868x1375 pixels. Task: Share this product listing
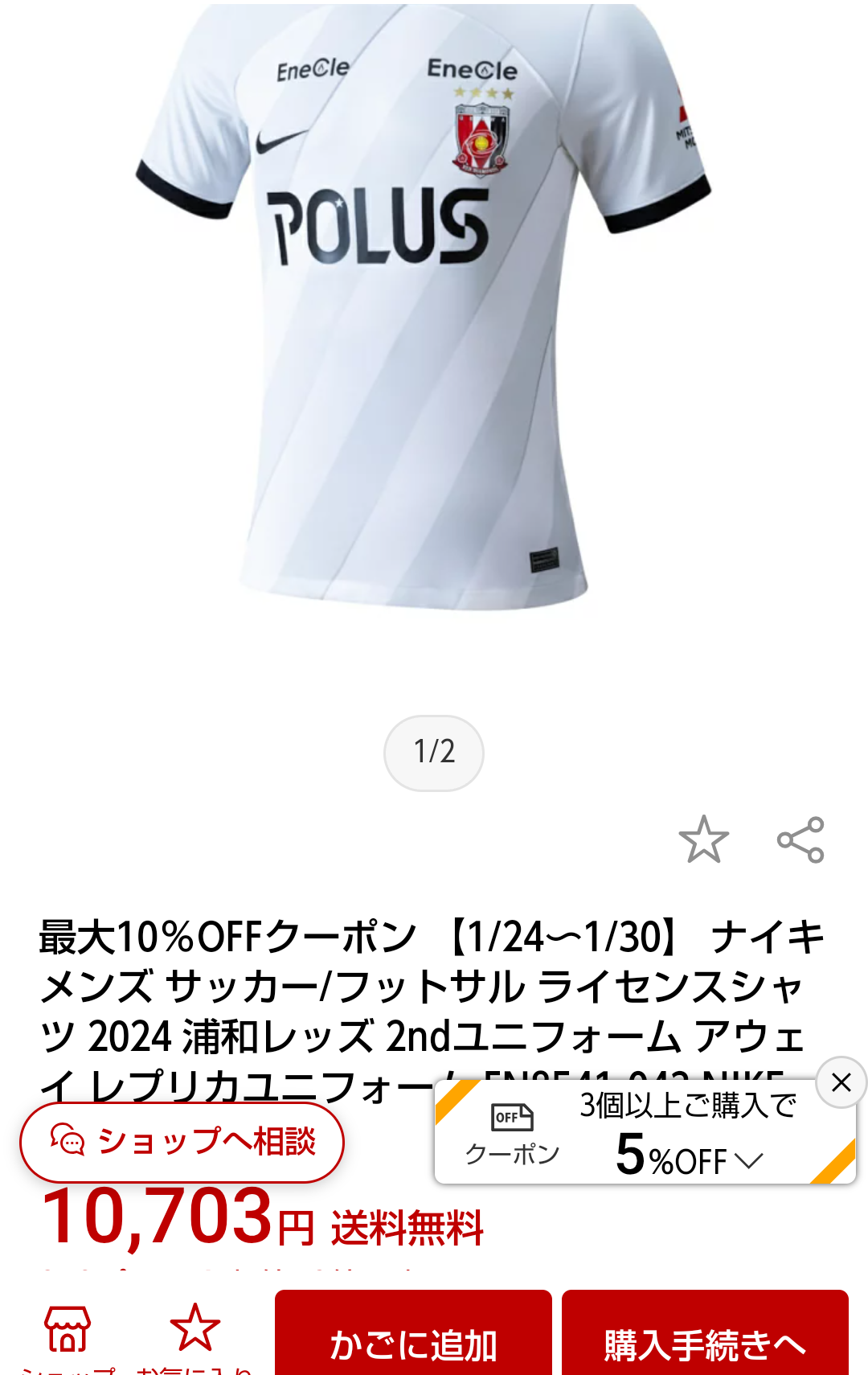coord(800,839)
